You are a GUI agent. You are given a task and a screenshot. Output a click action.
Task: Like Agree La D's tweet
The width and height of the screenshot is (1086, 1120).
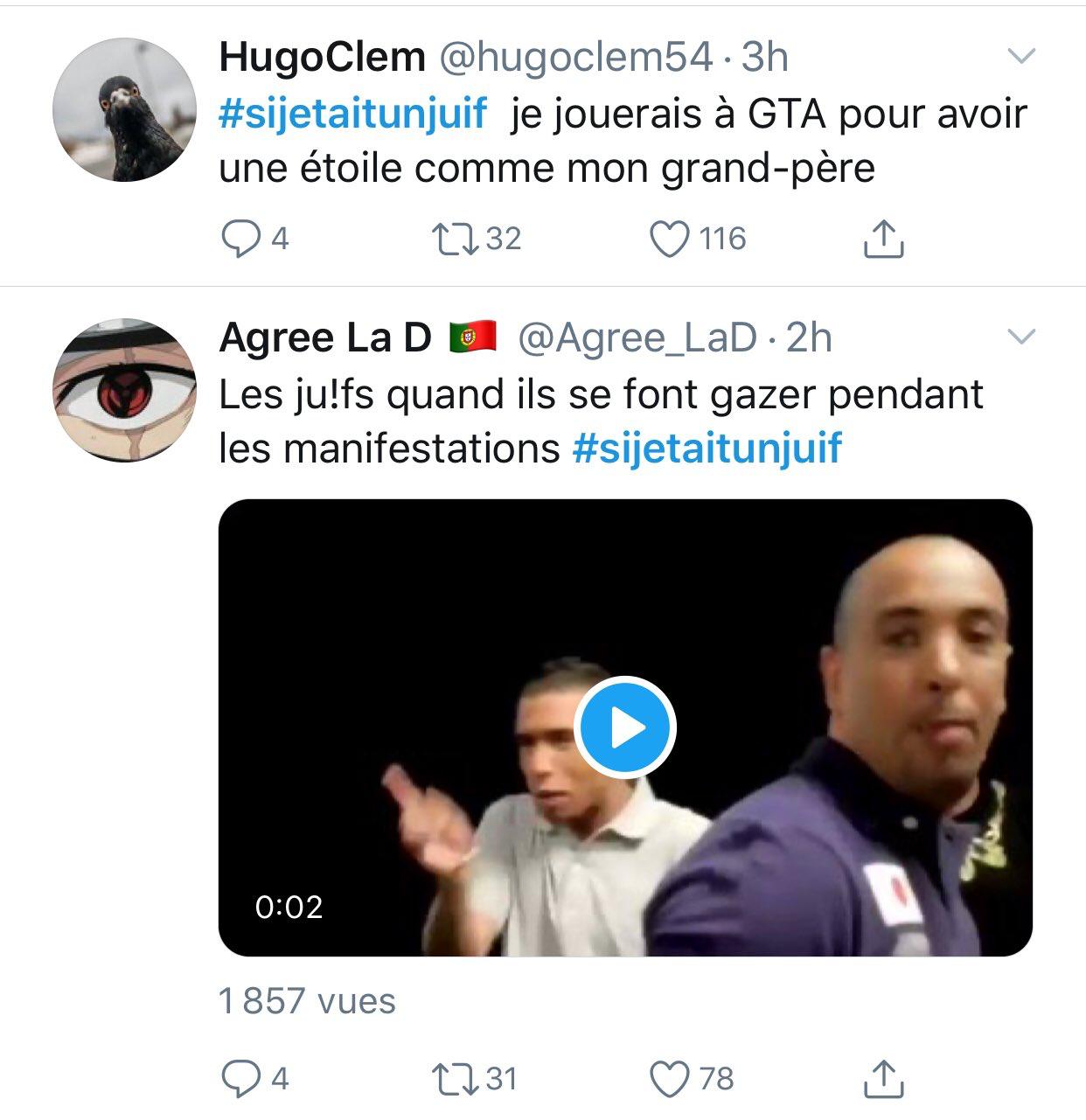[670, 1079]
